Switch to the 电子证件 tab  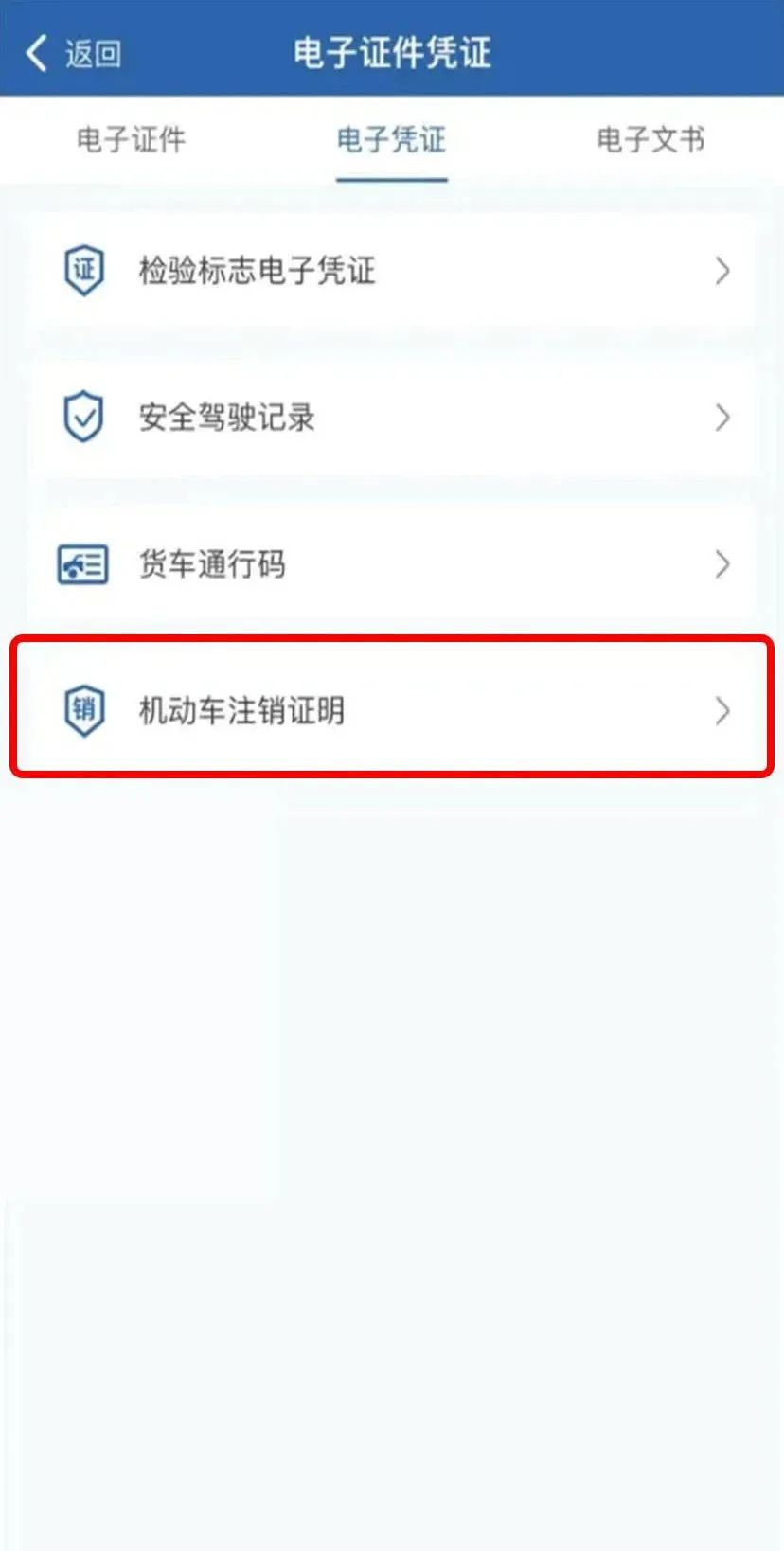click(131, 140)
